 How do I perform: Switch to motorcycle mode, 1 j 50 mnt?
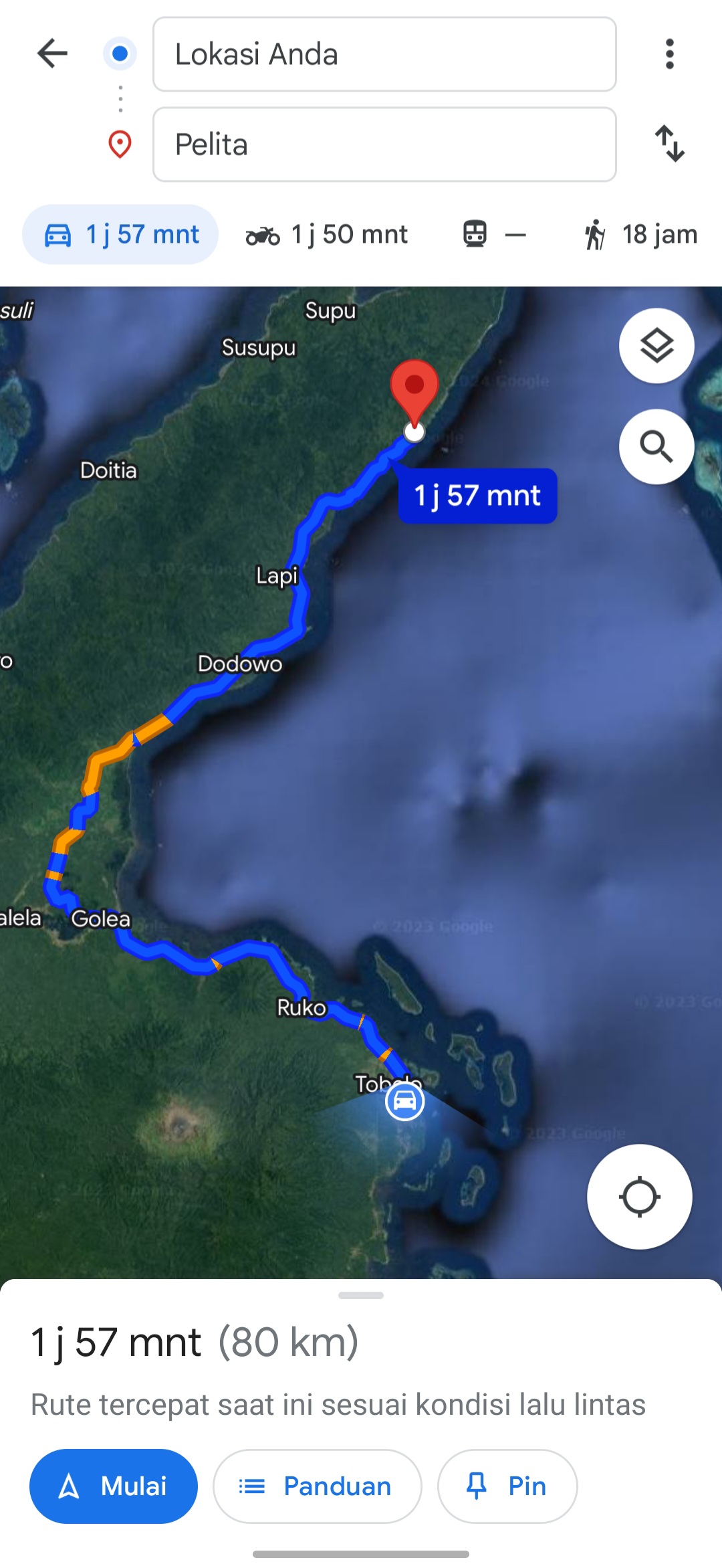pos(326,235)
